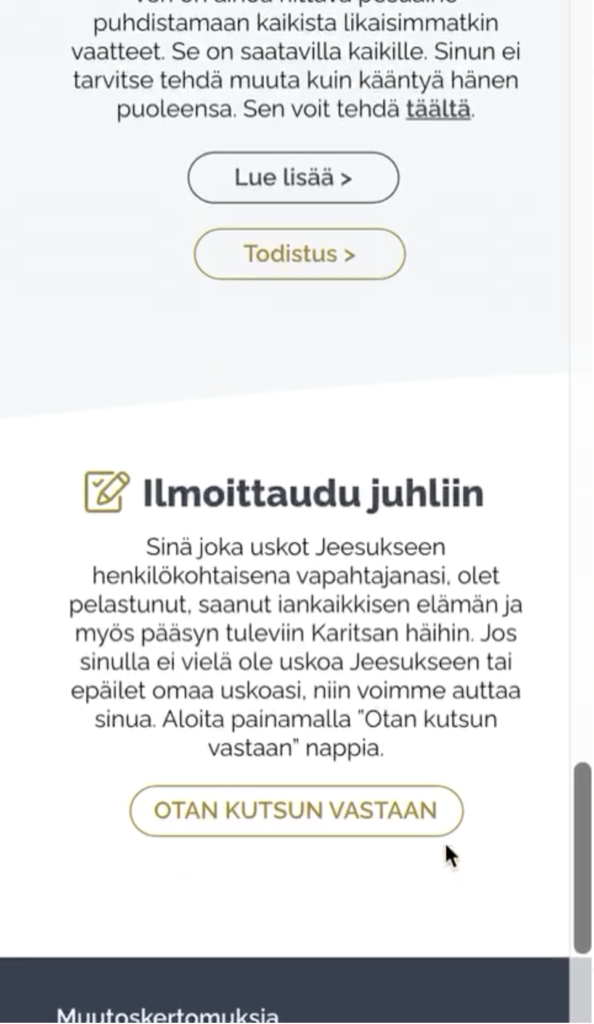Viewport: 594px width, 1024px height.
Task: Tap the Lue lisää button
Action: (293, 178)
